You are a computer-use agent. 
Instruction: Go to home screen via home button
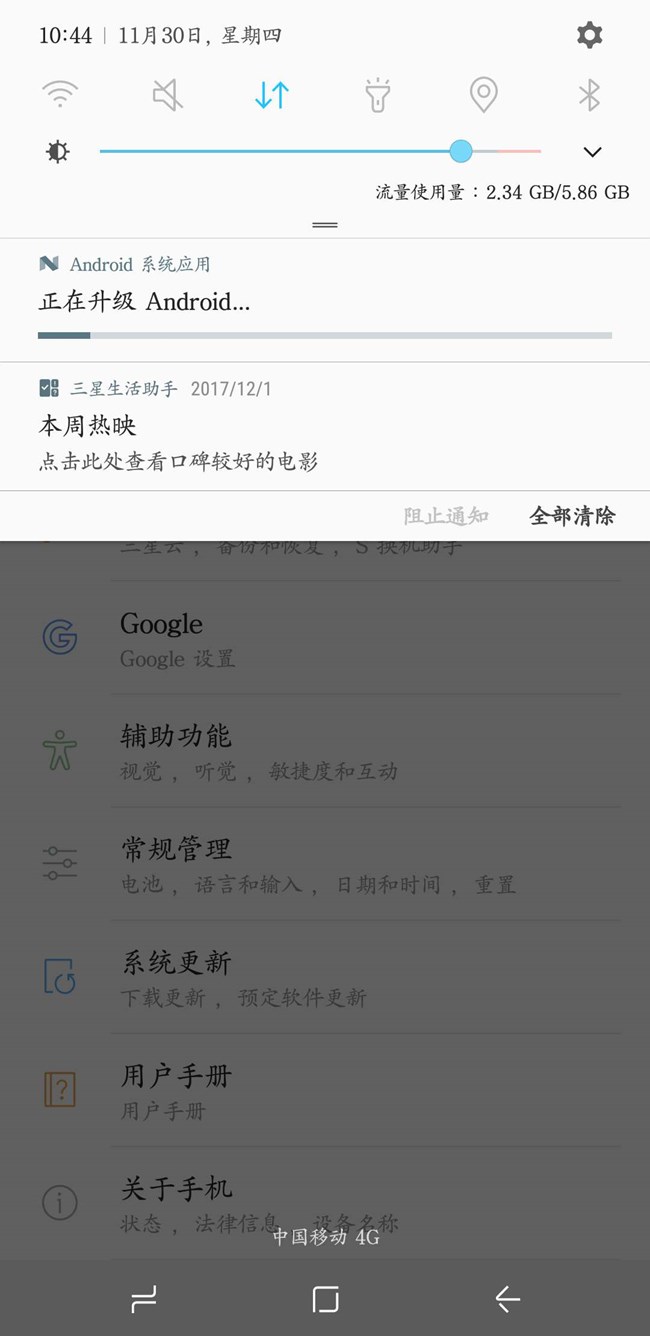click(x=325, y=1299)
